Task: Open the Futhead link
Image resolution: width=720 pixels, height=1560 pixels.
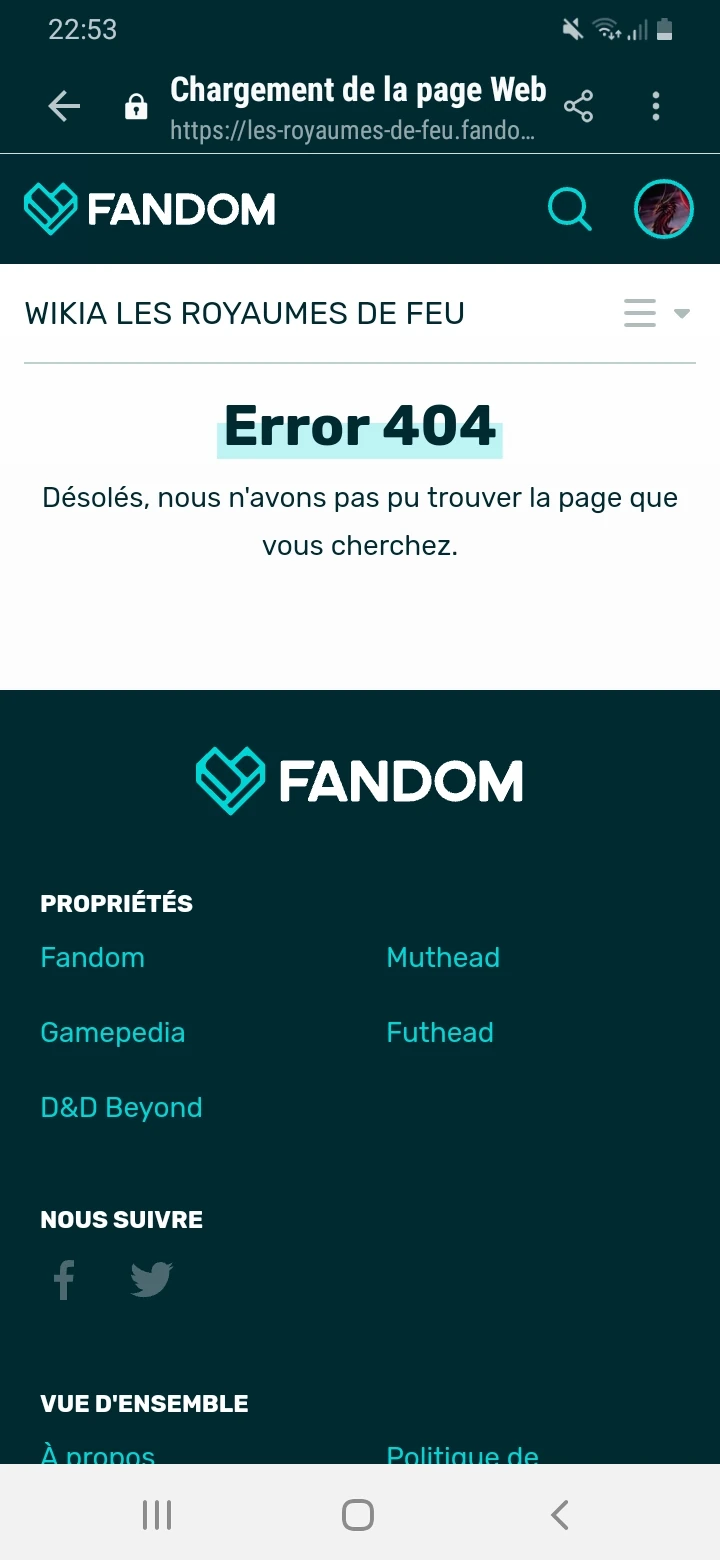Action: (440, 1033)
